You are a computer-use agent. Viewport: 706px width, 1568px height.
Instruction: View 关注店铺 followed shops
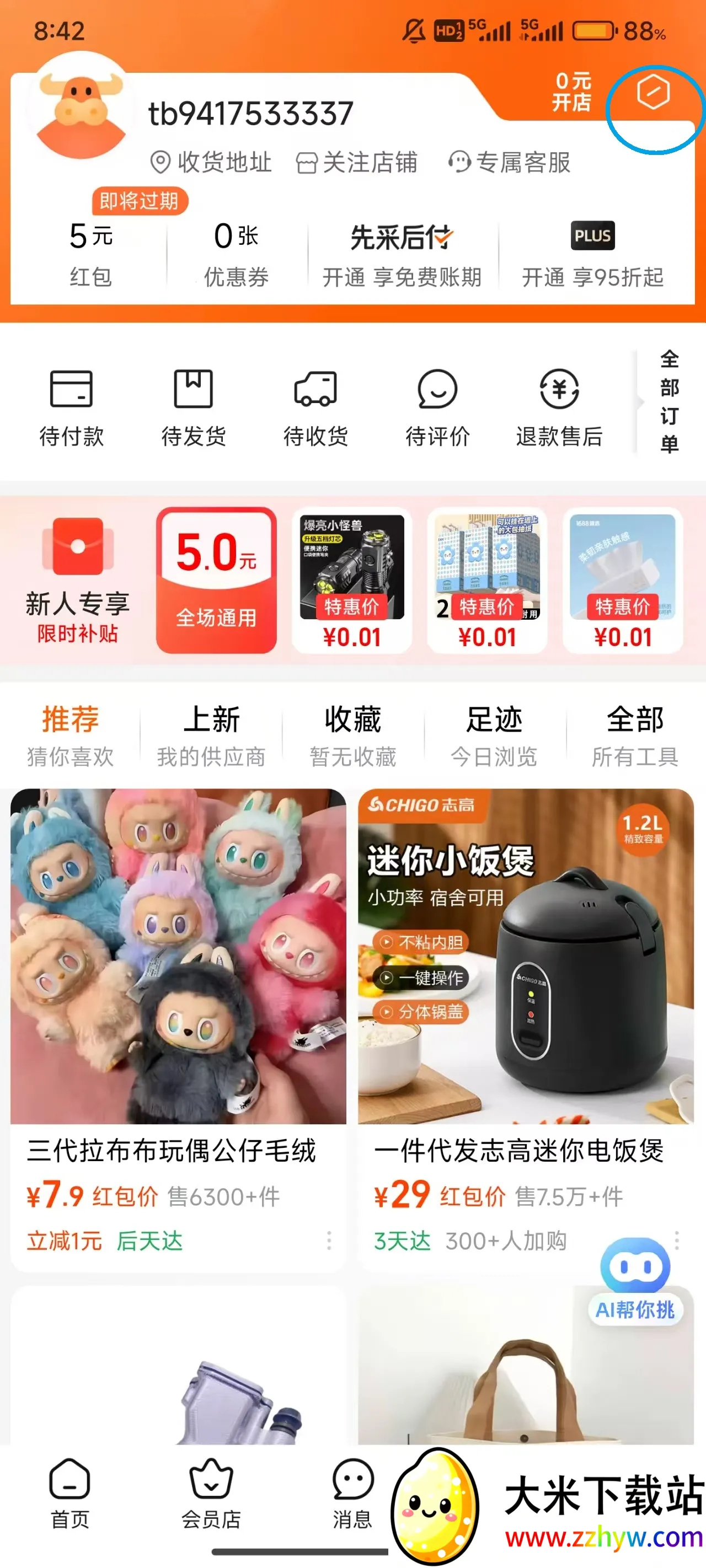(x=357, y=163)
